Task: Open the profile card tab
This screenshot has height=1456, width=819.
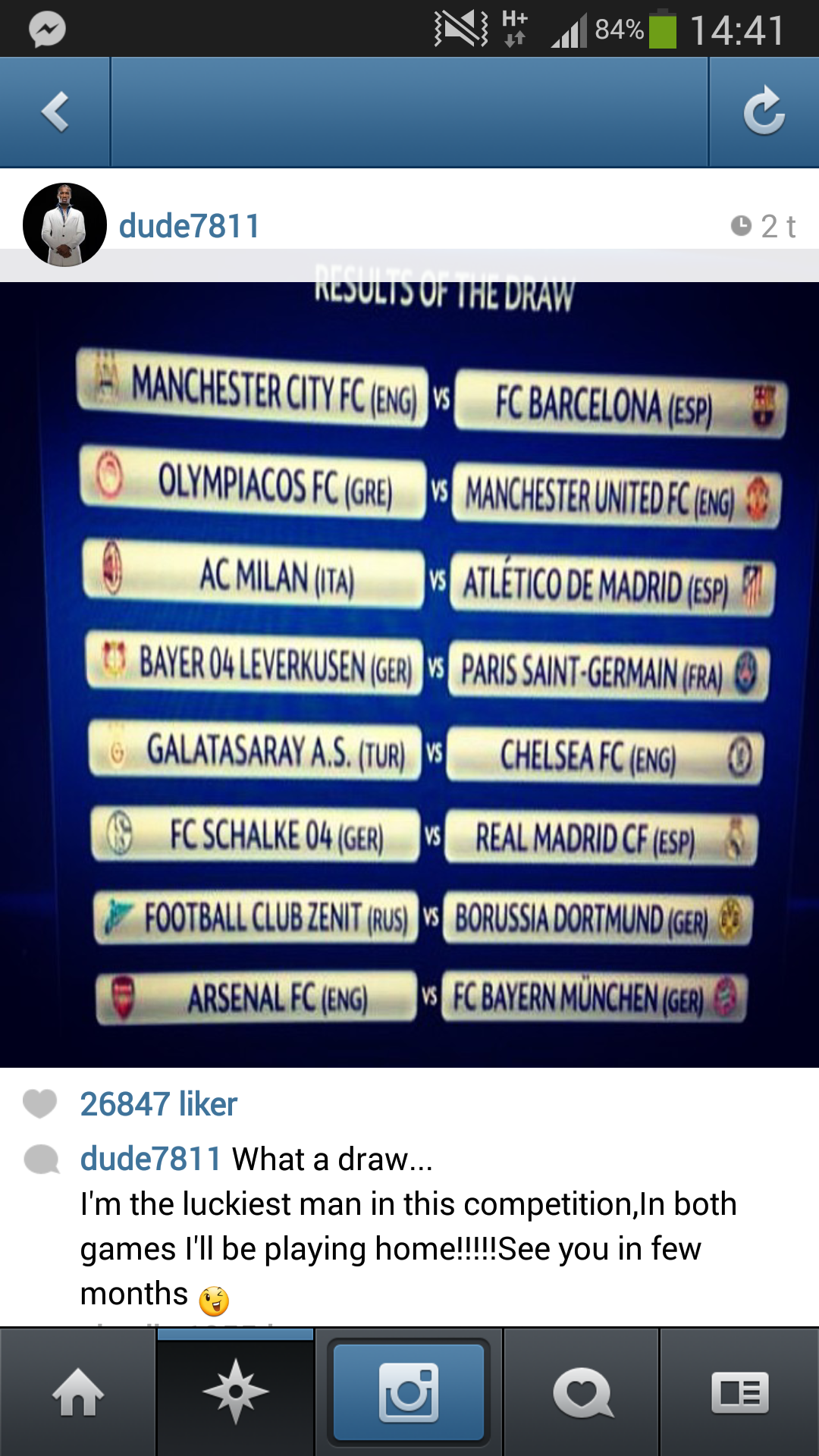Action: click(x=740, y=1392)
